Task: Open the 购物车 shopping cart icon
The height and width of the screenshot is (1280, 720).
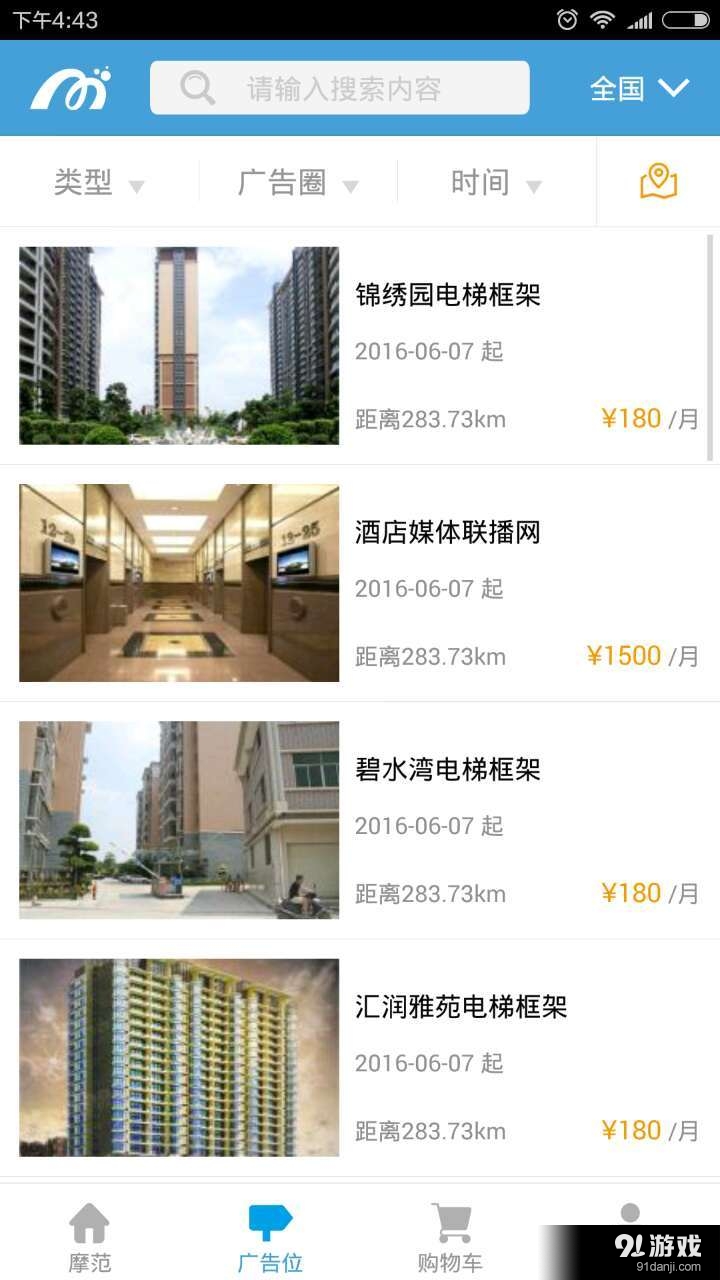Action: click(450, 1220)
